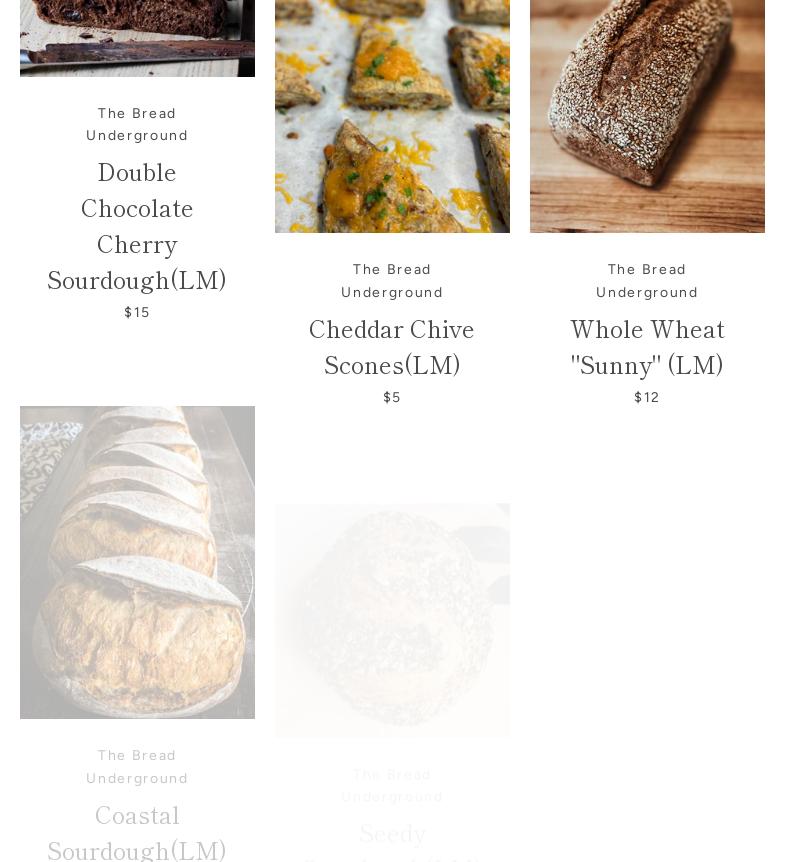The width and height of the screenshot is (785, 862).
Task: Open the Double Chocolate Cherry Sourdough product page
Action: click(137, 226)
